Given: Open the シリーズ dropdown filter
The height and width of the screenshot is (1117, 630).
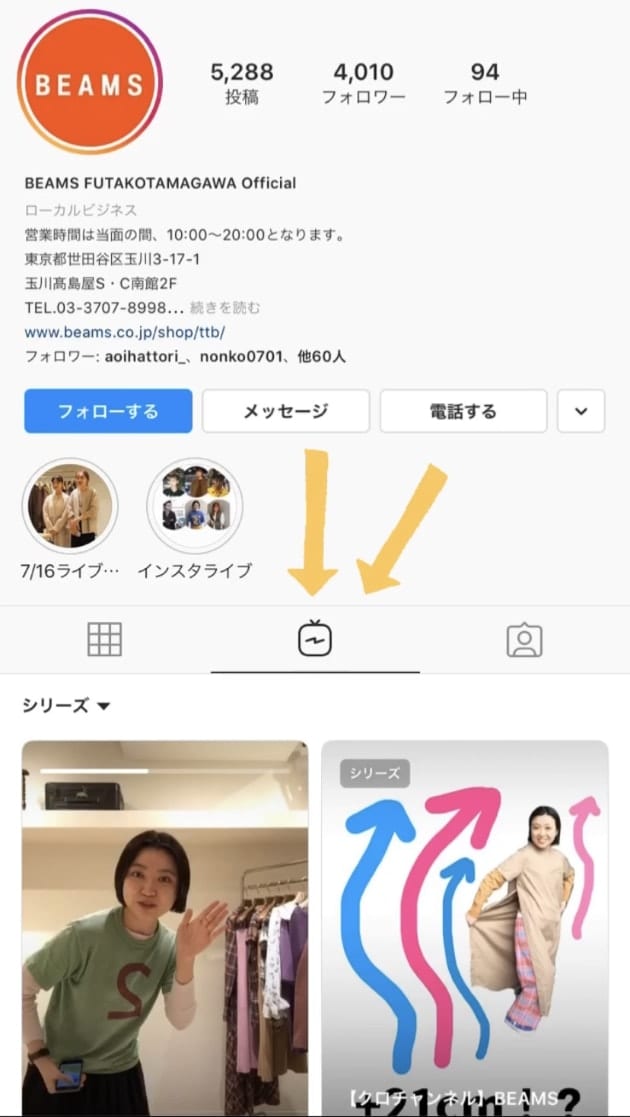Looking at the screenshot, I should (66, 706).
